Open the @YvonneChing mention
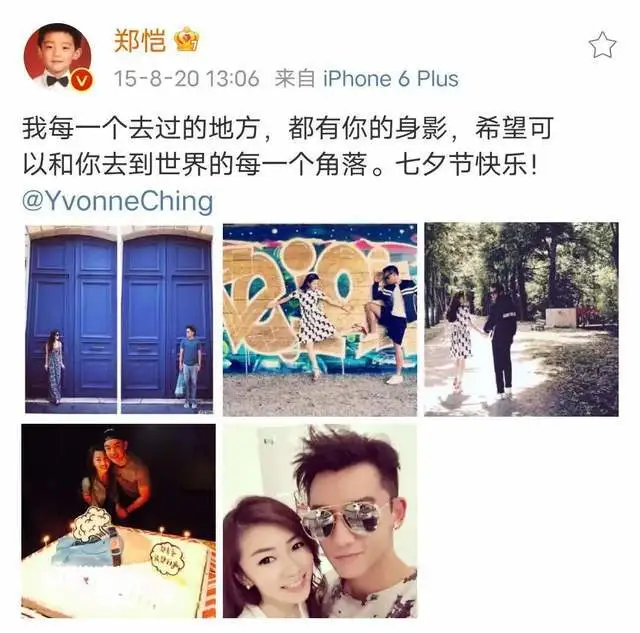 click(118, 201)
